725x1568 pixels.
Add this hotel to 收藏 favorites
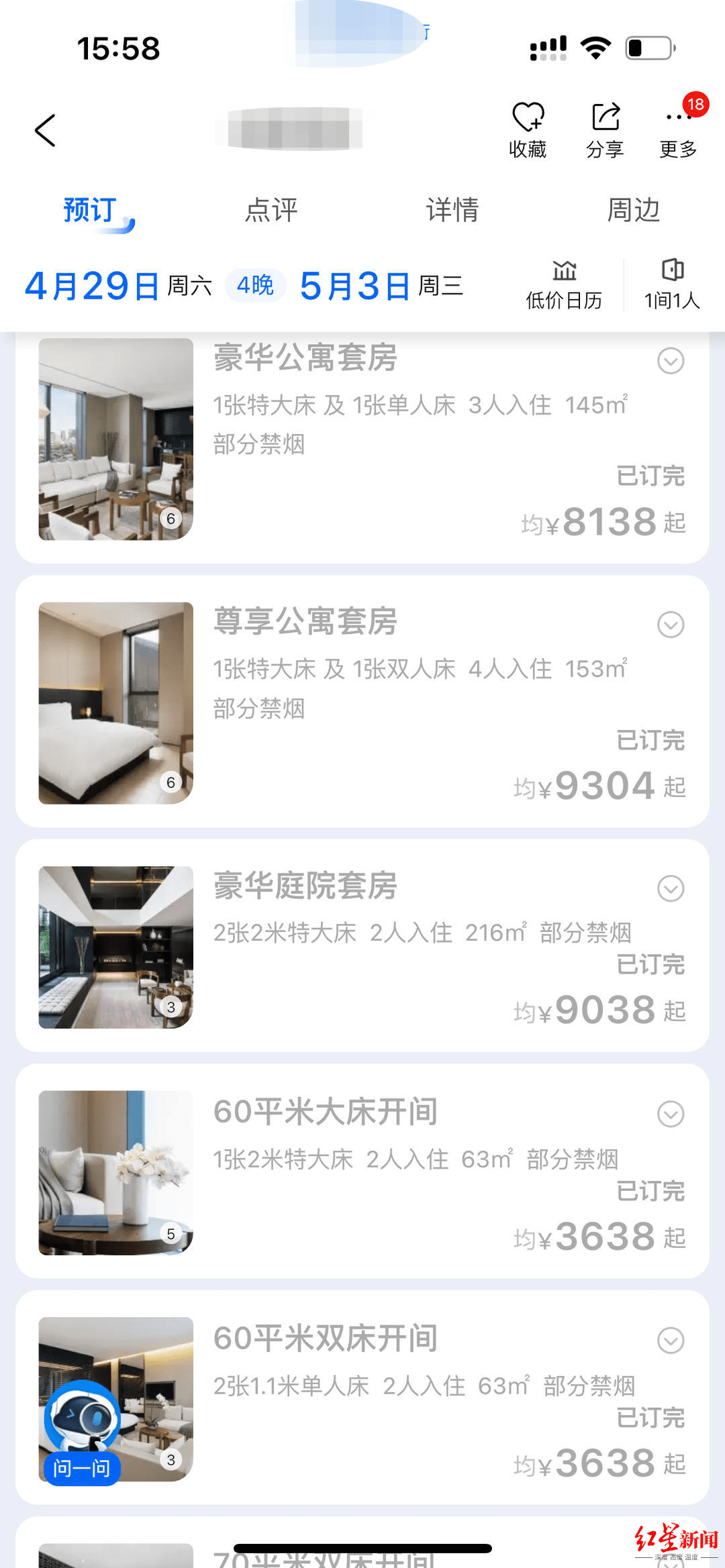[528, 130]
